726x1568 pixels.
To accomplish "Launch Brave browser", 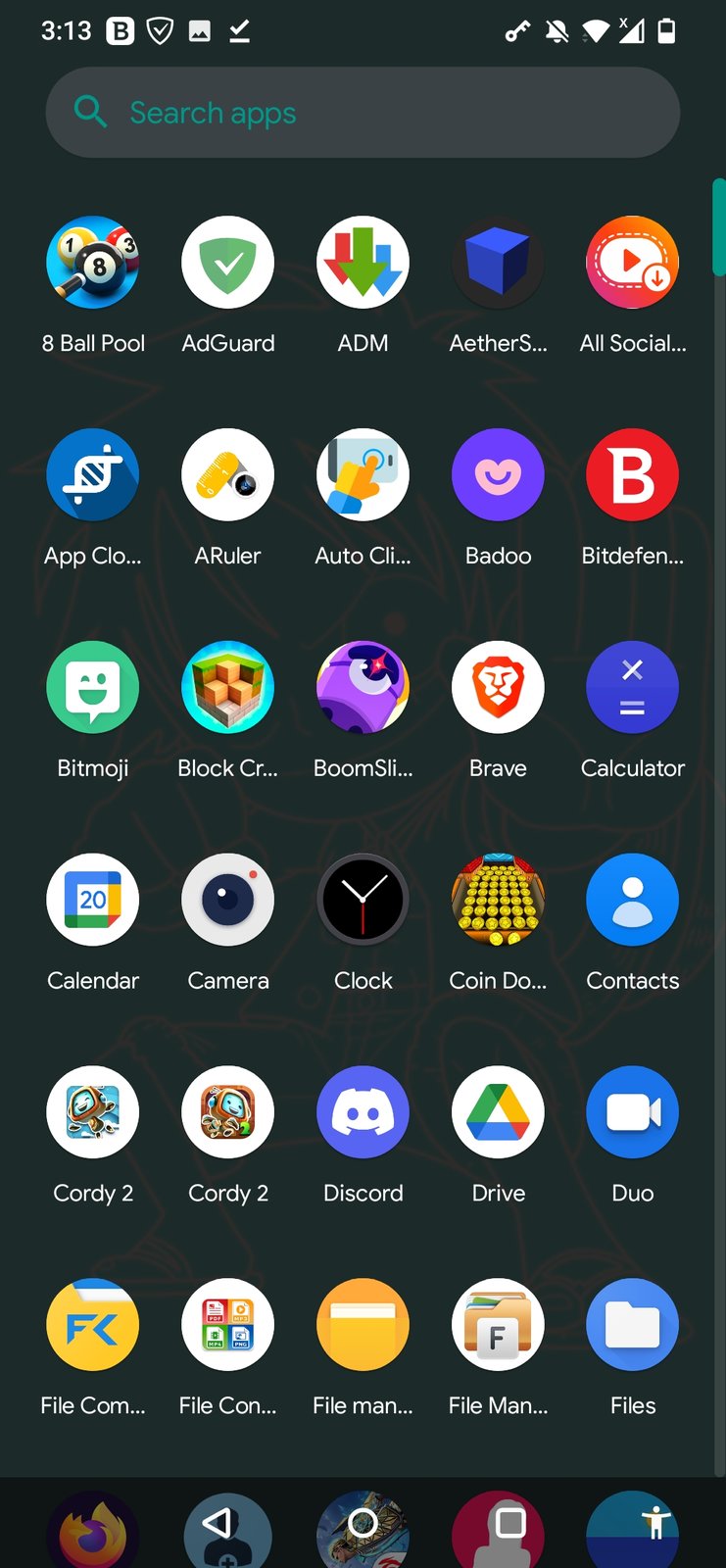I will coord(498,688).
